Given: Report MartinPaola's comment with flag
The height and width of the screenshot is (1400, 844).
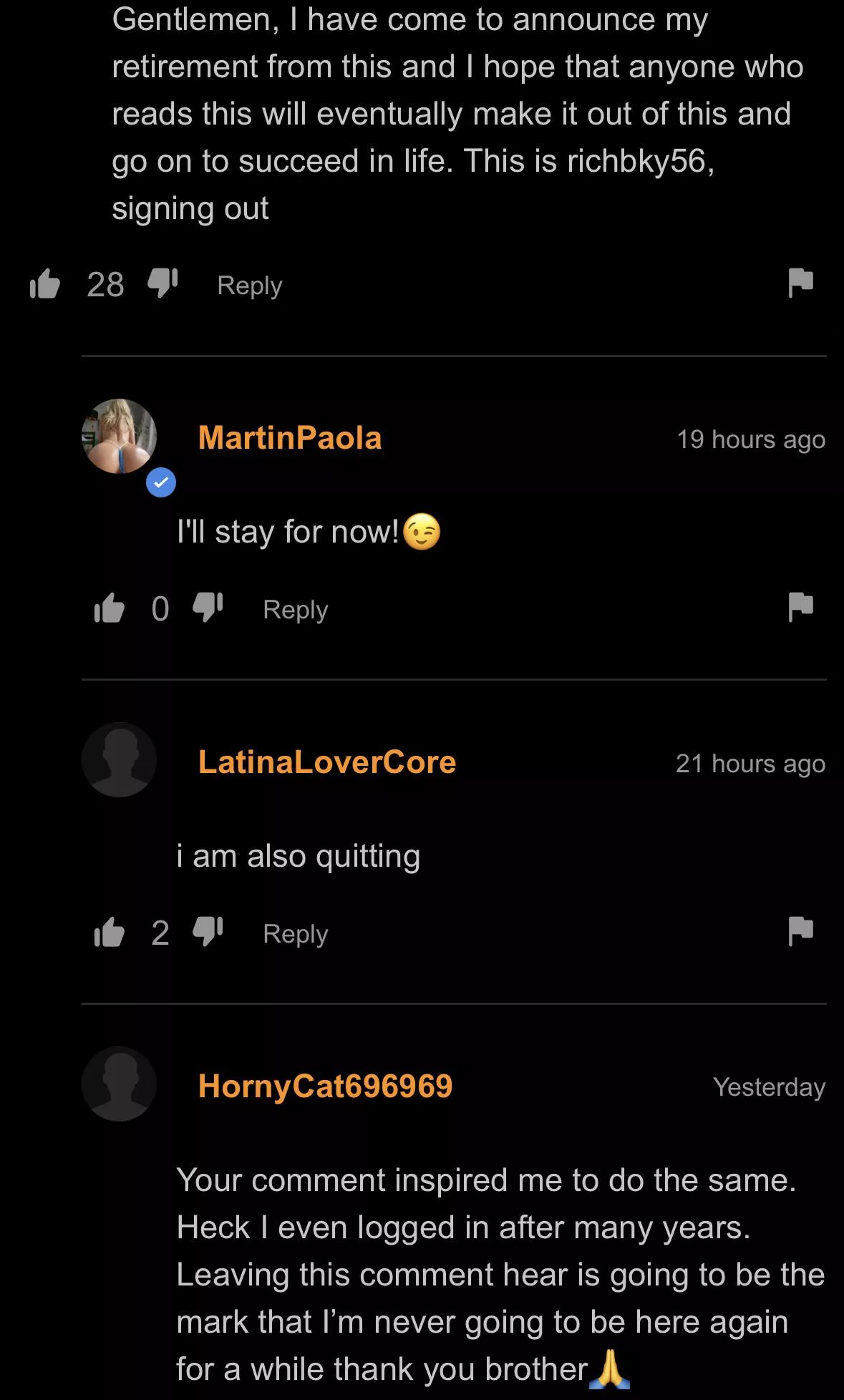Looking at the screenshot, I should coord(800,607).
